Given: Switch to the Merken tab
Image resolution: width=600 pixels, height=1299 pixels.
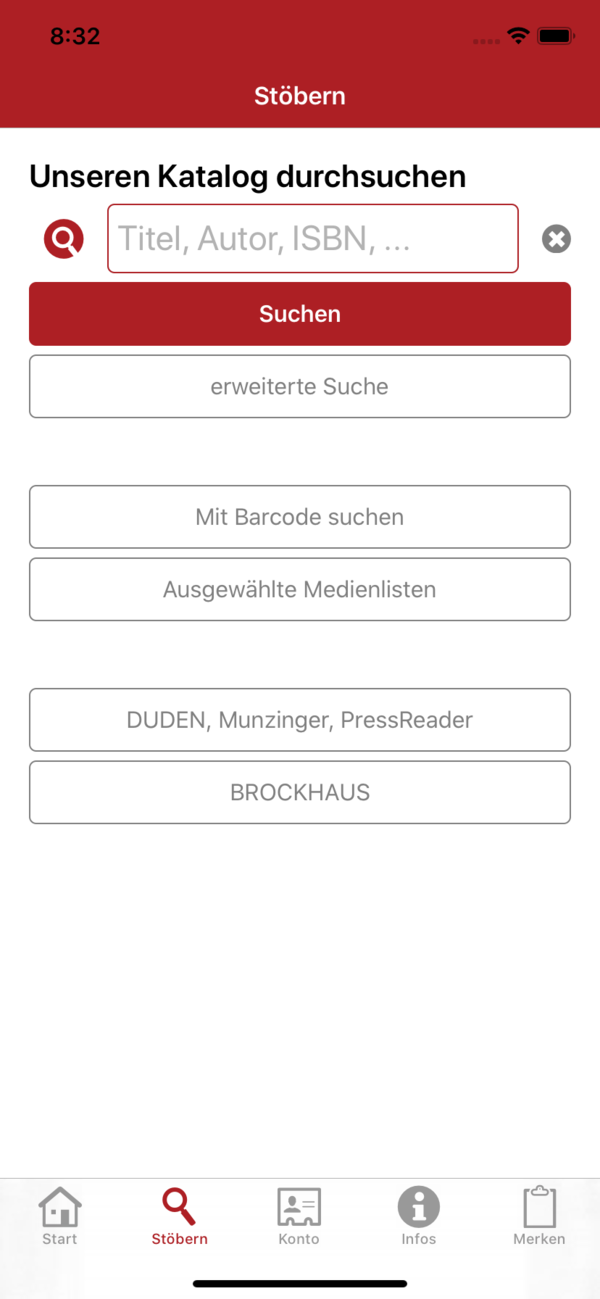Looking at the screenshot, I should pyautogui.click(x=539, y=1216).
